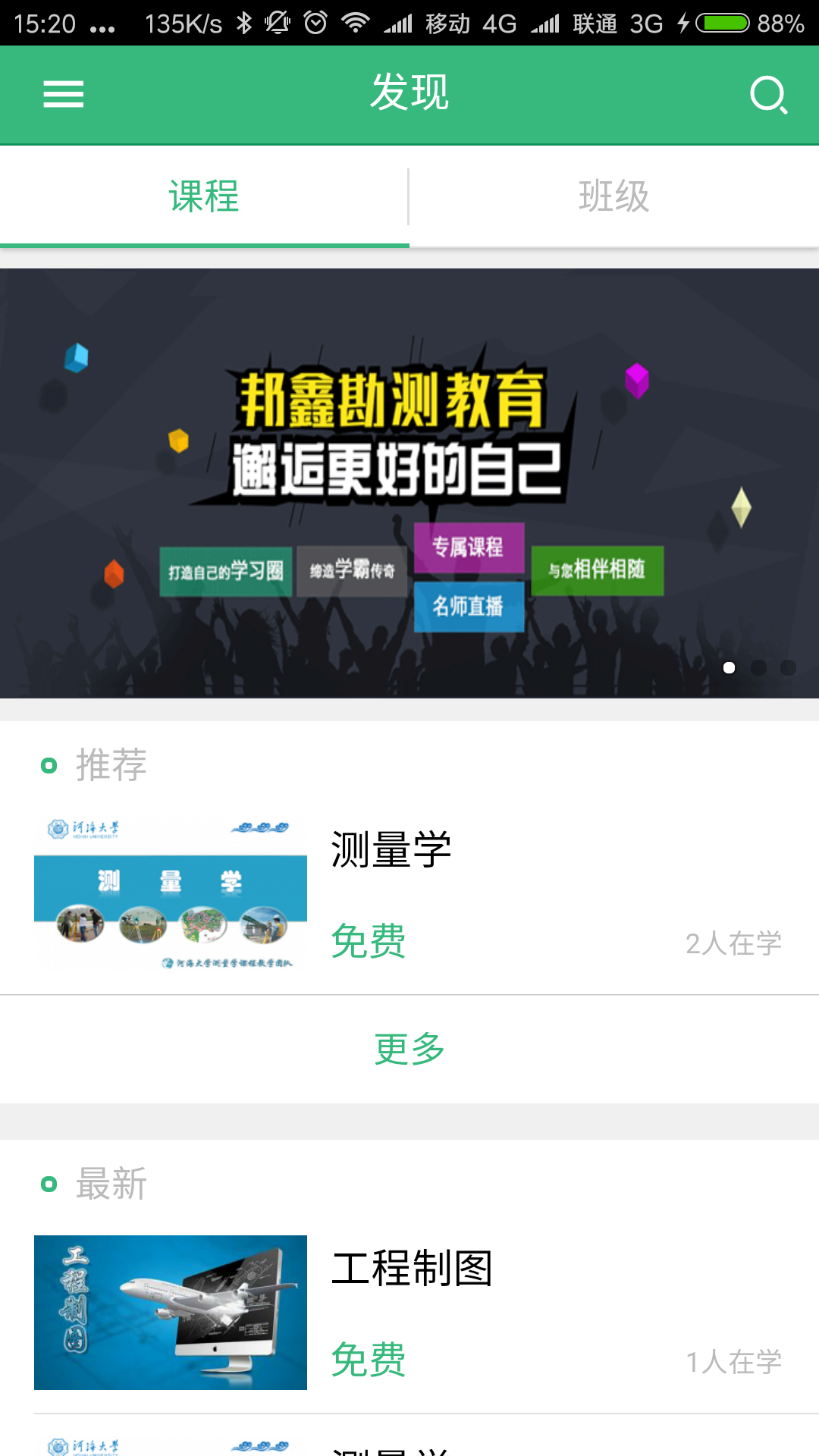819x1456 pixels.
Task: Tap 更多 to see more recommended courses
Action: [x=409, y=1049]
